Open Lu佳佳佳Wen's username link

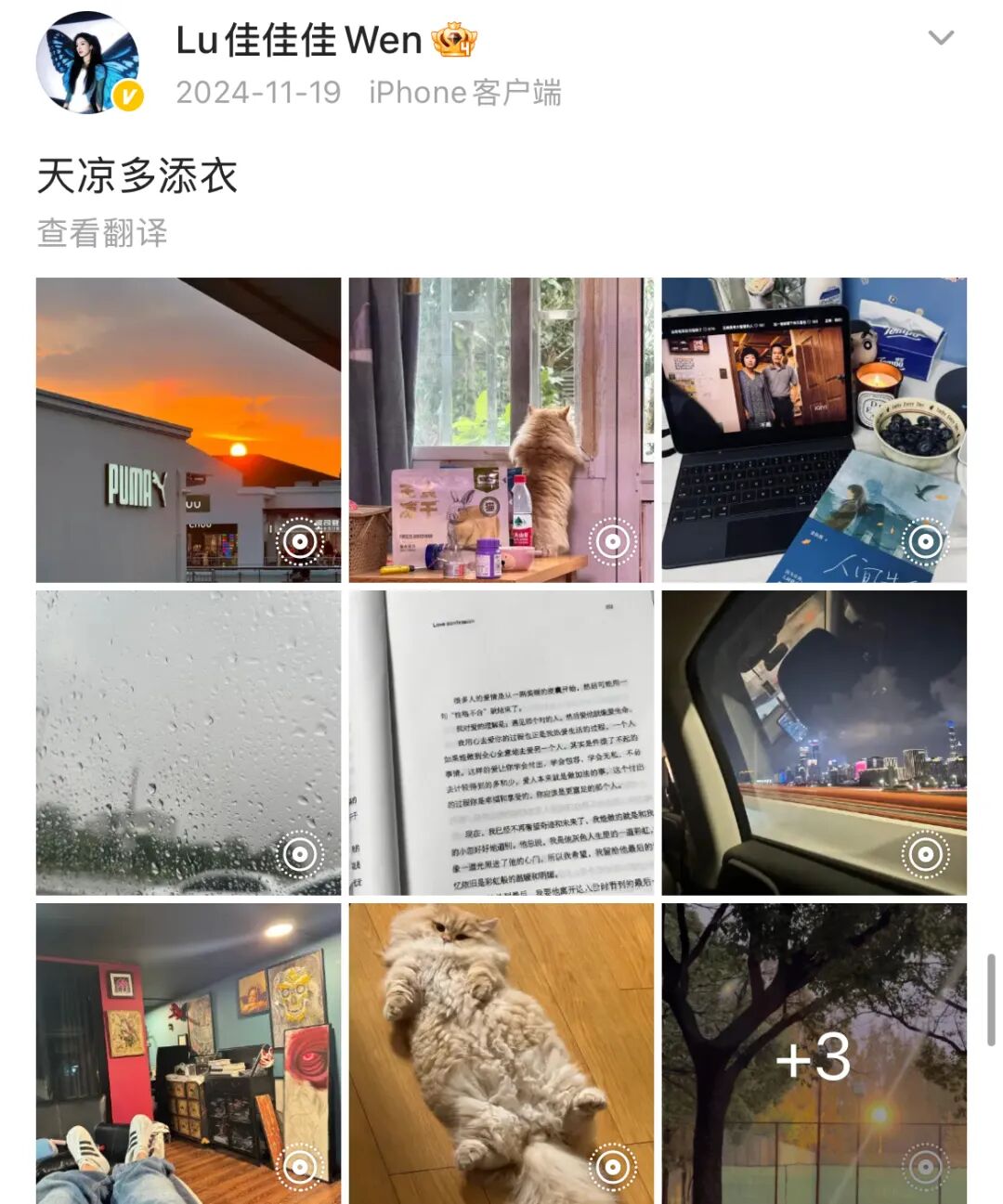[299, 41]
